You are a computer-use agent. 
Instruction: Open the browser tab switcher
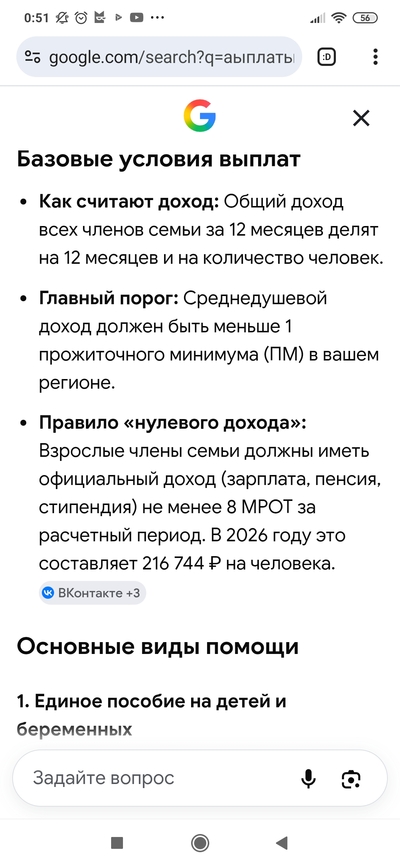[x=327, y=57]
